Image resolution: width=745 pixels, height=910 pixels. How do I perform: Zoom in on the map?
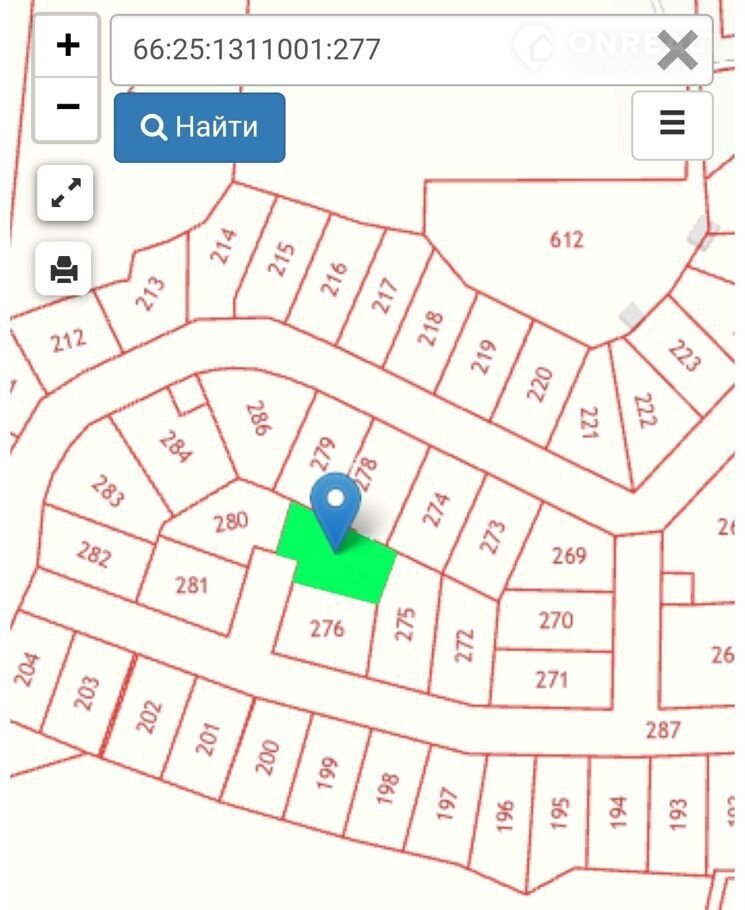(x=67, y=45)
